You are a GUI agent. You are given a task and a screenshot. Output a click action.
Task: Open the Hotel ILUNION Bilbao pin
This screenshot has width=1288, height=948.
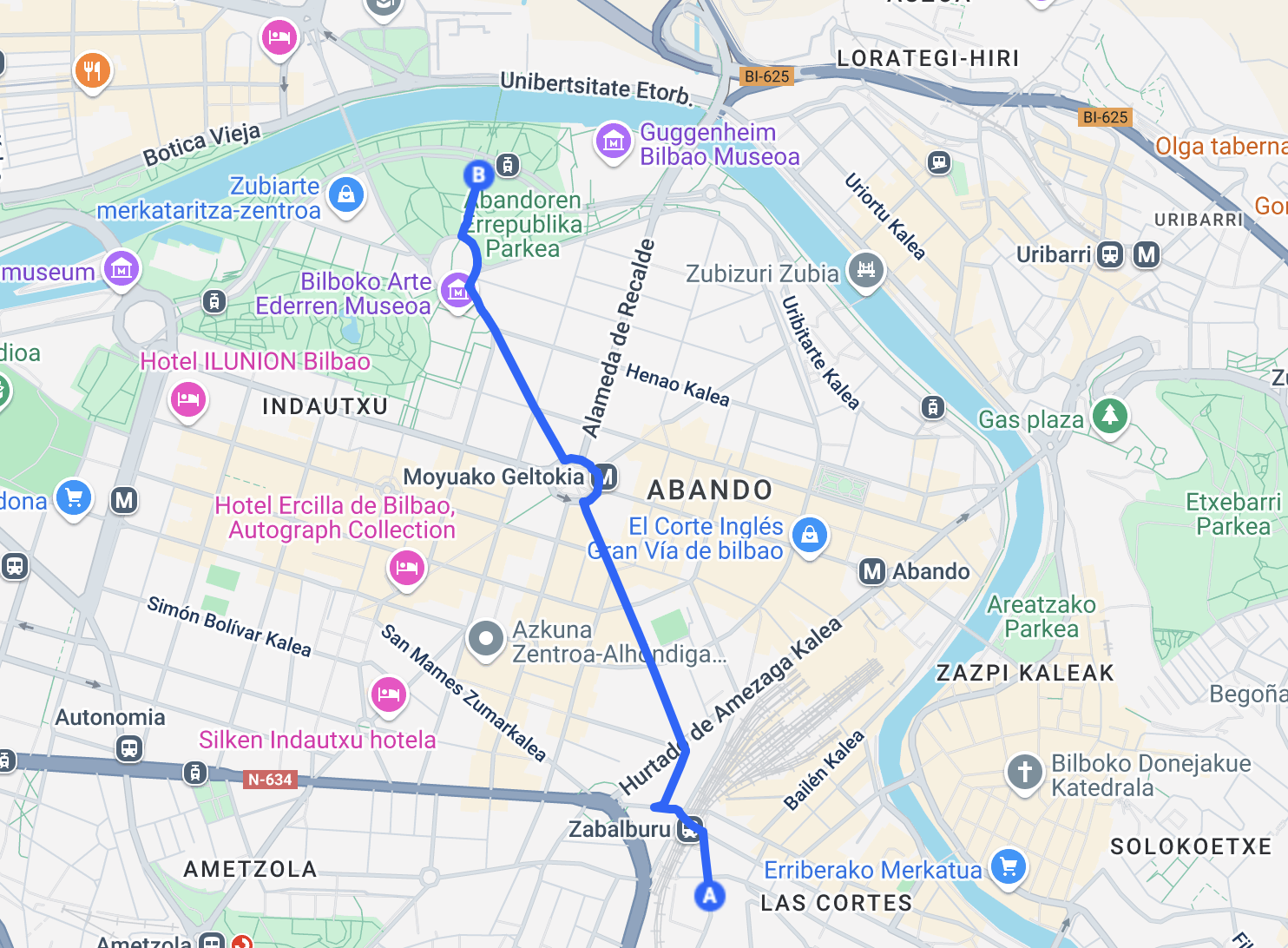pyautogui.click(x=188, y=399)
